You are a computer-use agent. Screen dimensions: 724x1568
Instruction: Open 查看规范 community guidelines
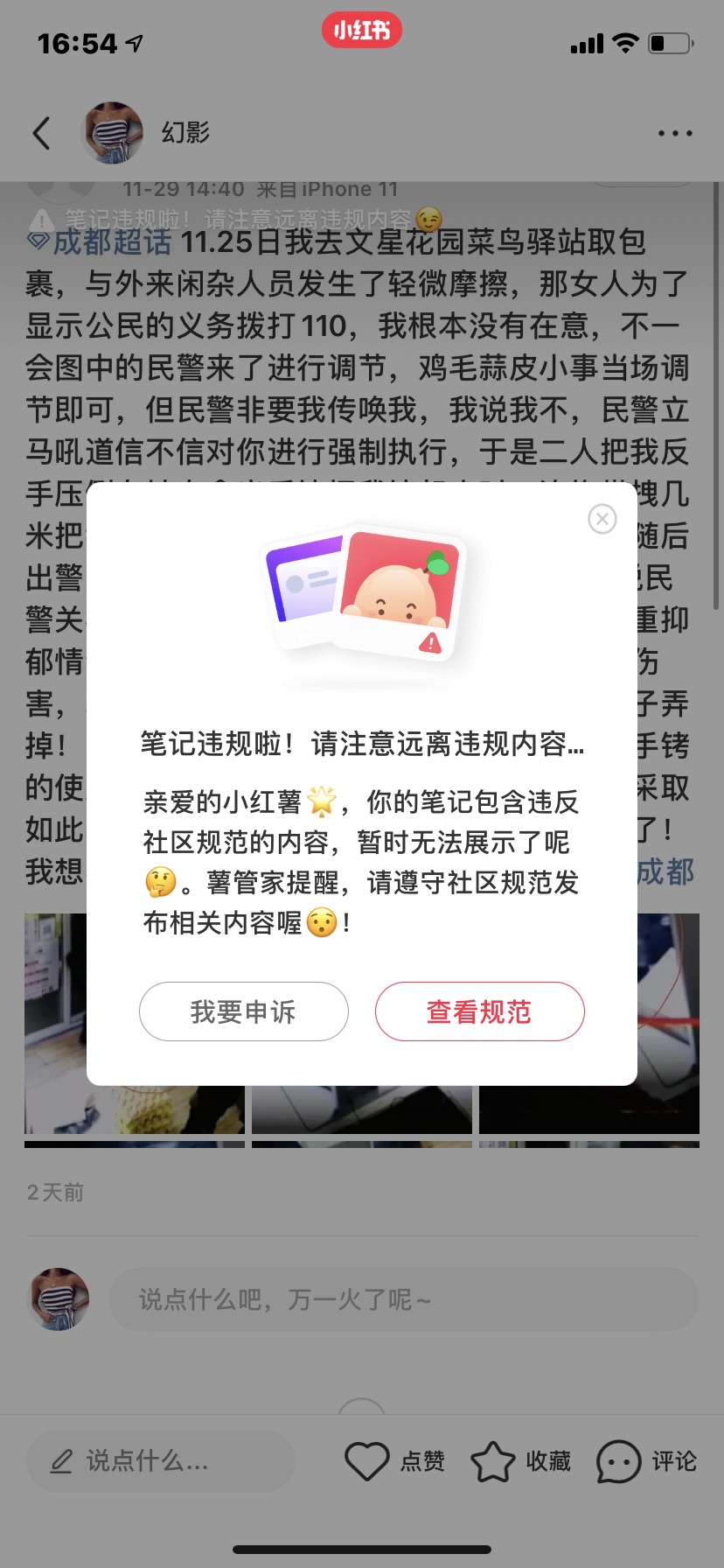click(479, 1011)
